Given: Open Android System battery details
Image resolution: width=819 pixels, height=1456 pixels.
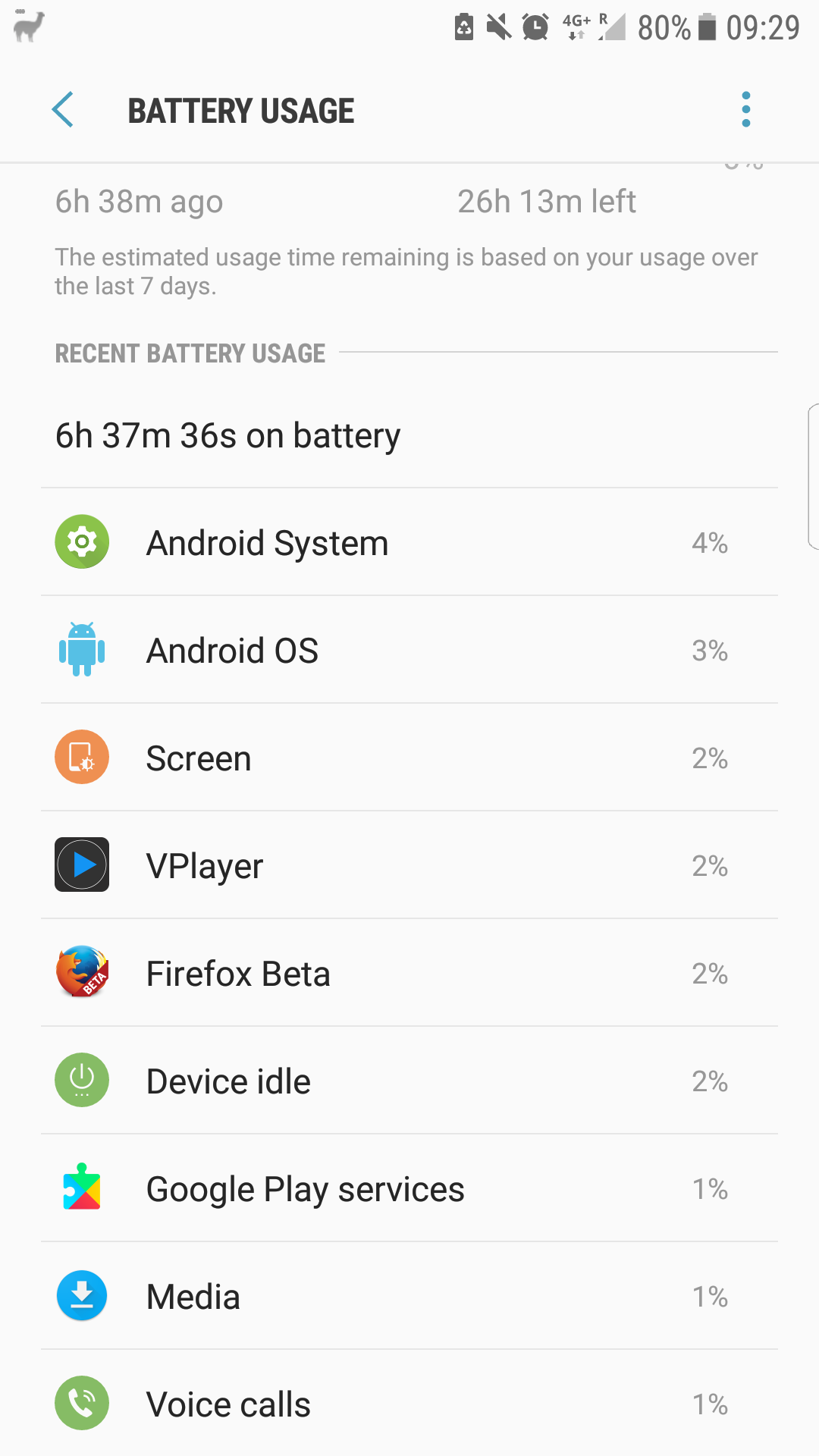Looking at the screenshot, I should pos(409,542).
